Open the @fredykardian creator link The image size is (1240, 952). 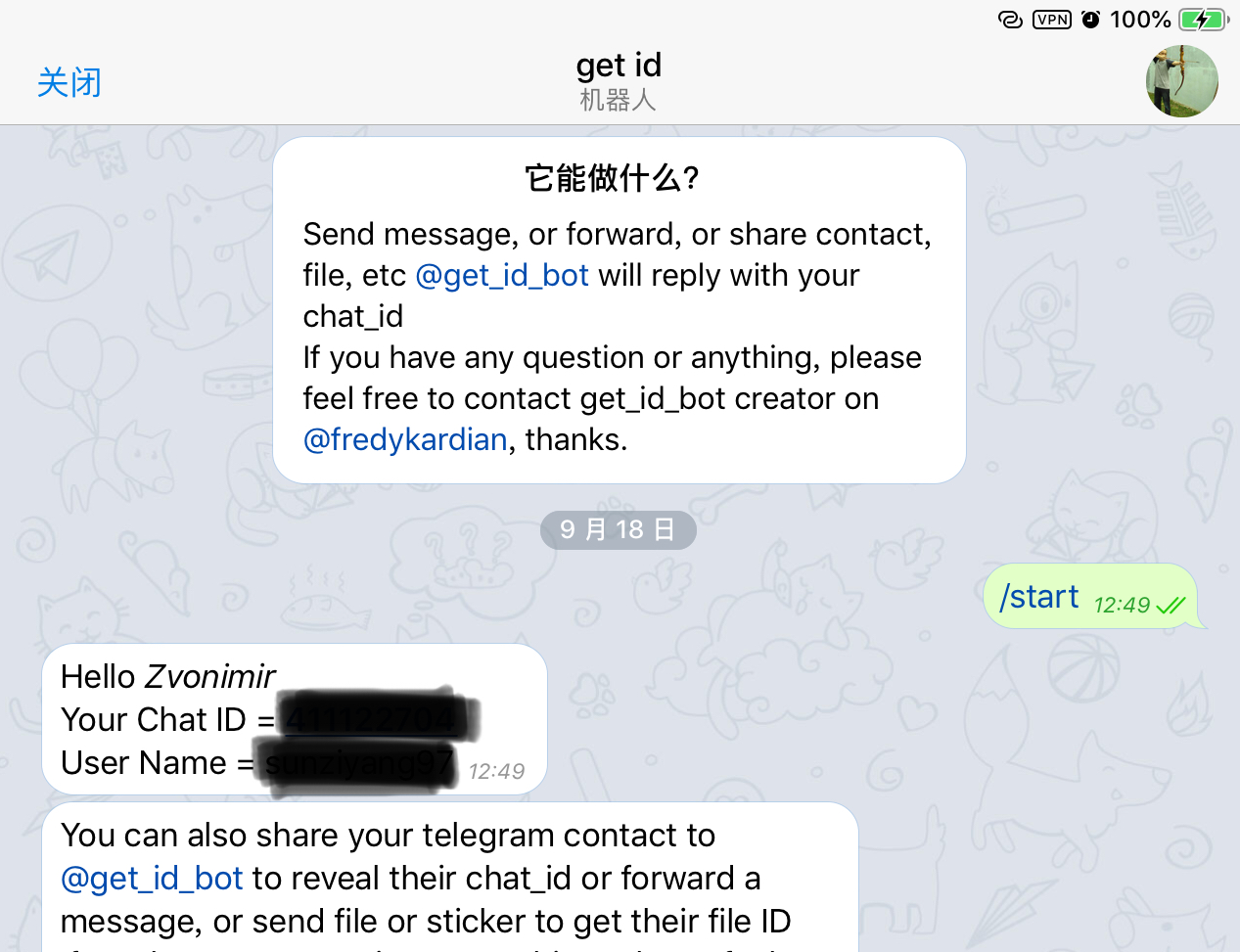(405, 440)
